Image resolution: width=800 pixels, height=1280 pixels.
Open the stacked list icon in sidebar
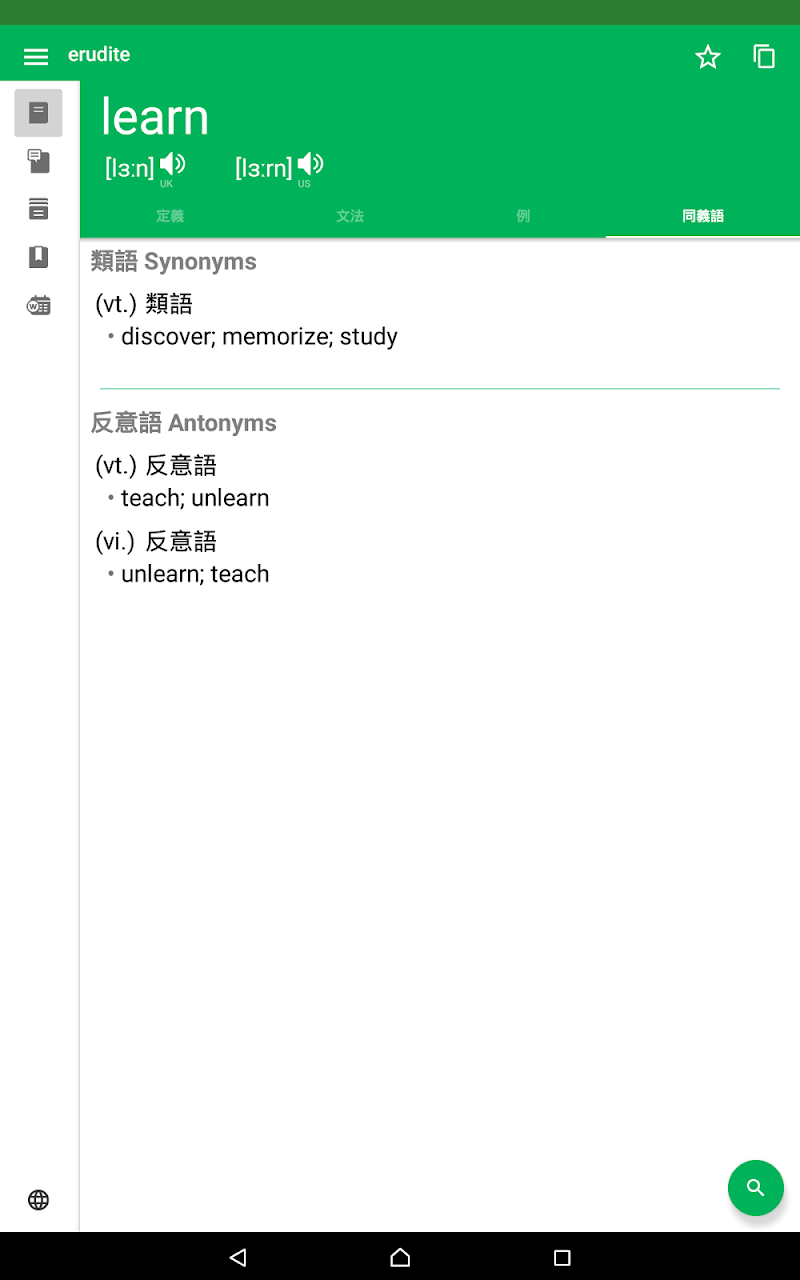(x=38, y=209)
